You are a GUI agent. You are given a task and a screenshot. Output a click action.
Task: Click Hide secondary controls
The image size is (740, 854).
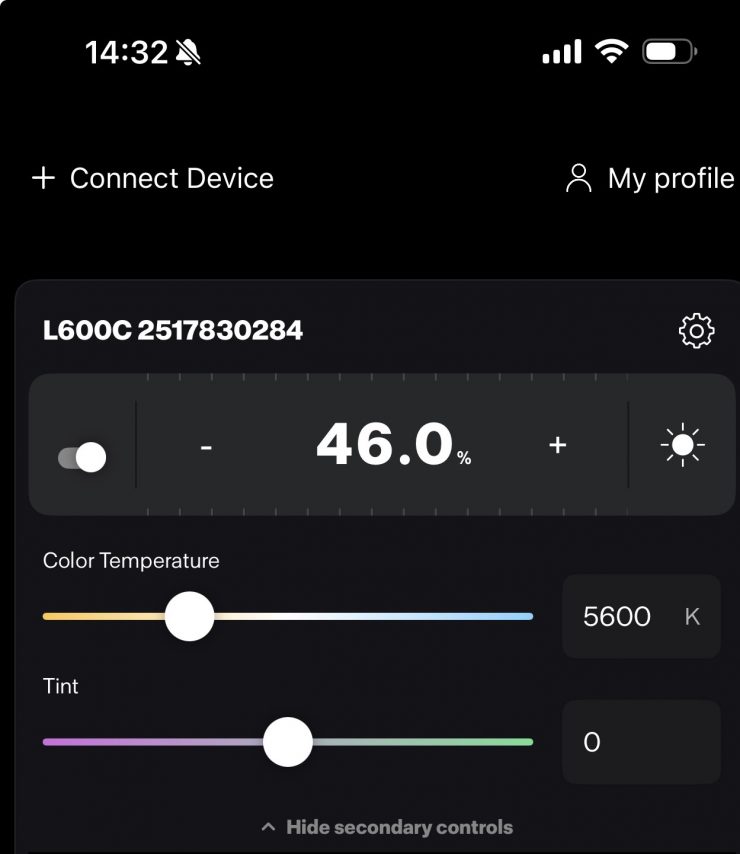(398, 827)
